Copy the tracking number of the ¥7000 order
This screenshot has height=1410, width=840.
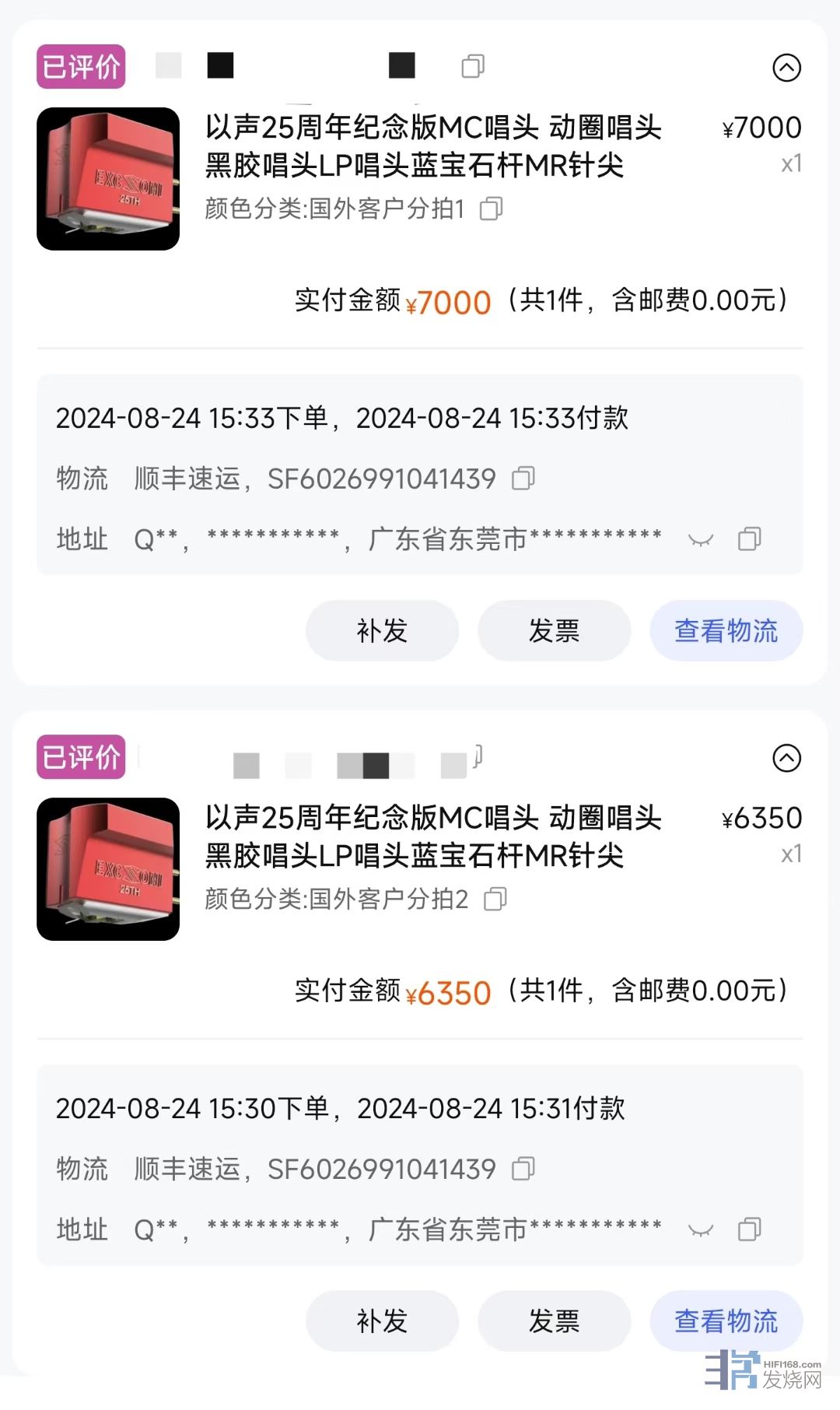coord(523,479)
